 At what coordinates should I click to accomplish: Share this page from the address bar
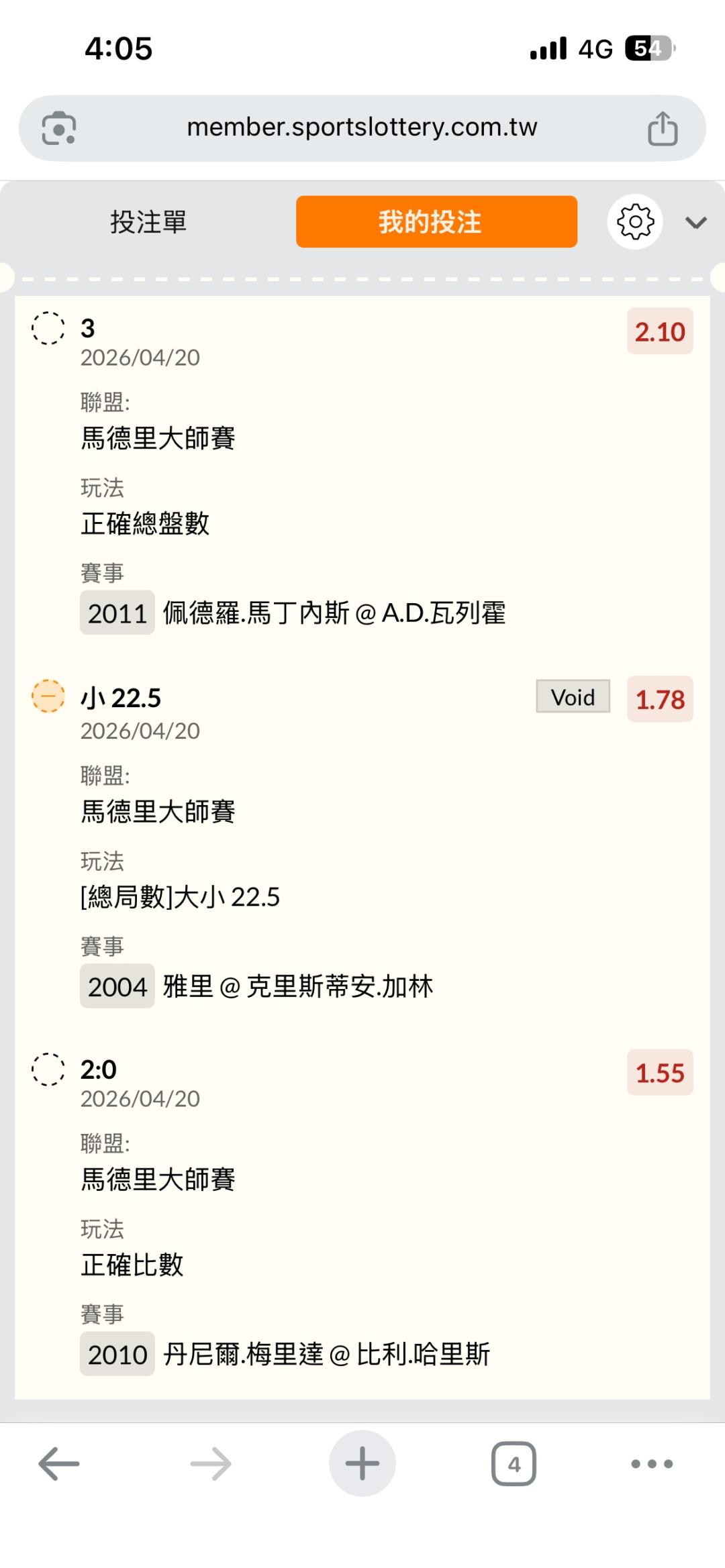coord(663,128)
